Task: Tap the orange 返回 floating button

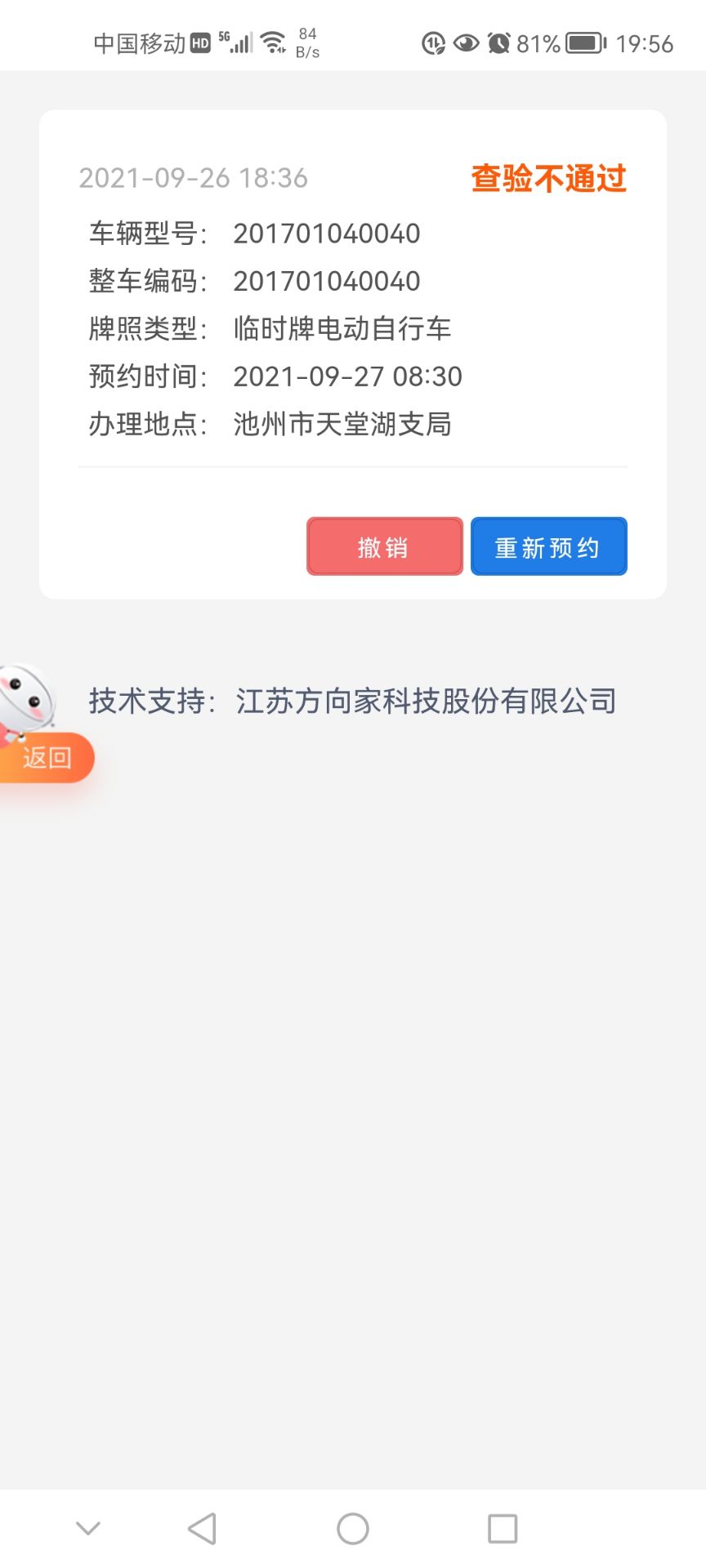Action: [x=46, y=758]
